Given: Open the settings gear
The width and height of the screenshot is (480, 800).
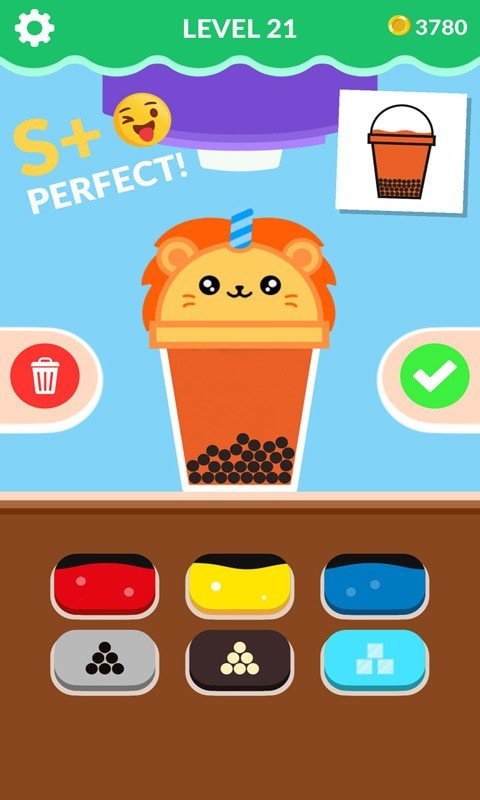Looking at the screenshot, I should click(x=34, y=28).
